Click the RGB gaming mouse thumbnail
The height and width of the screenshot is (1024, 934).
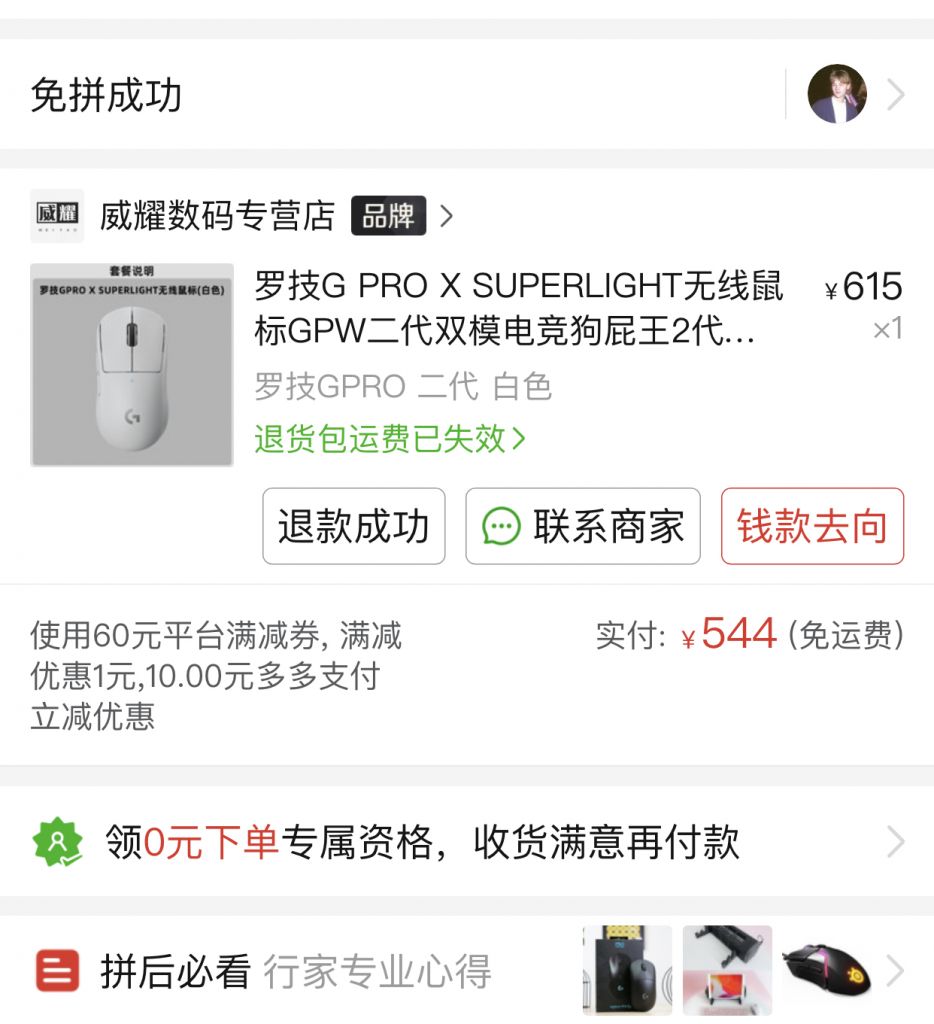(x=827, y=969)
